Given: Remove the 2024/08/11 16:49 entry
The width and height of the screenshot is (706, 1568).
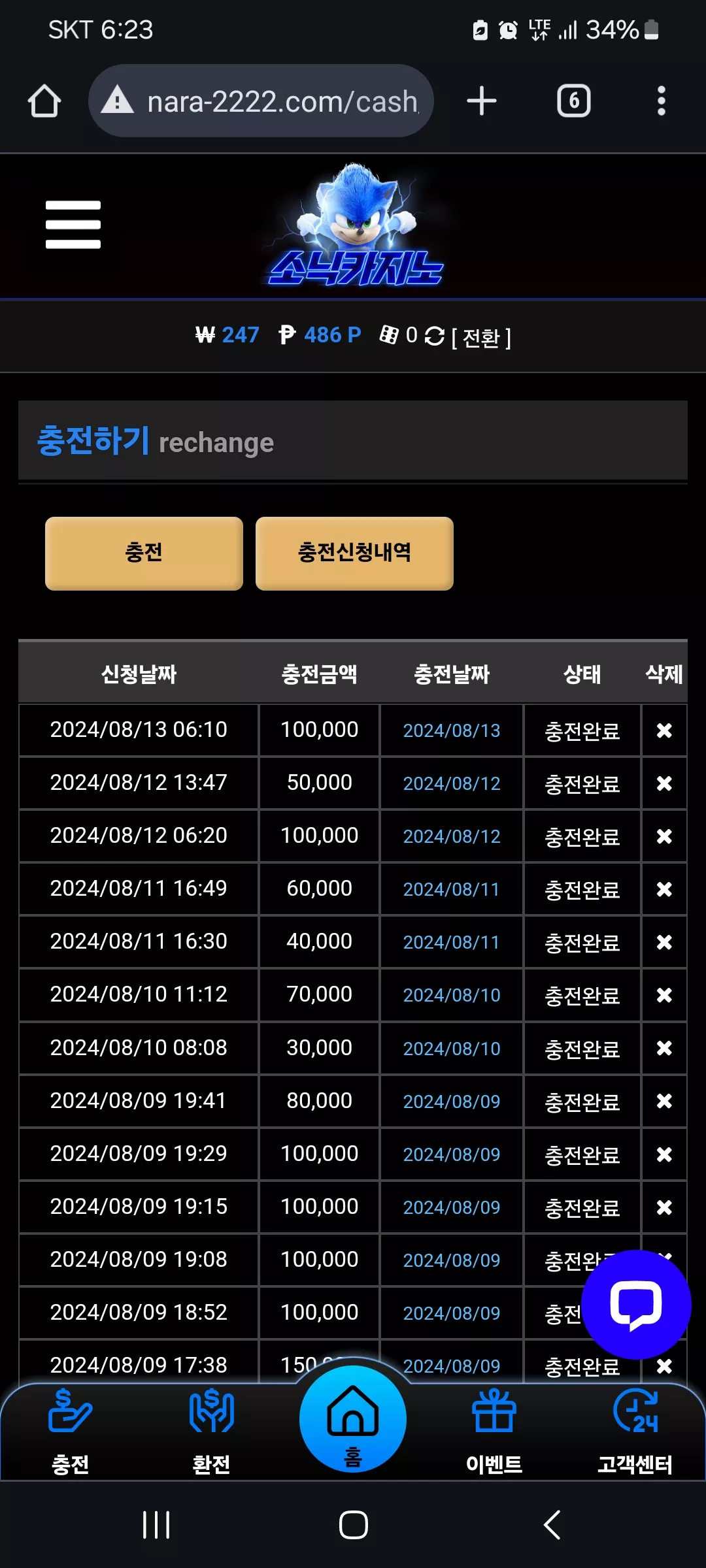Looking at the screenshot, I should click(x=664, y=889).
